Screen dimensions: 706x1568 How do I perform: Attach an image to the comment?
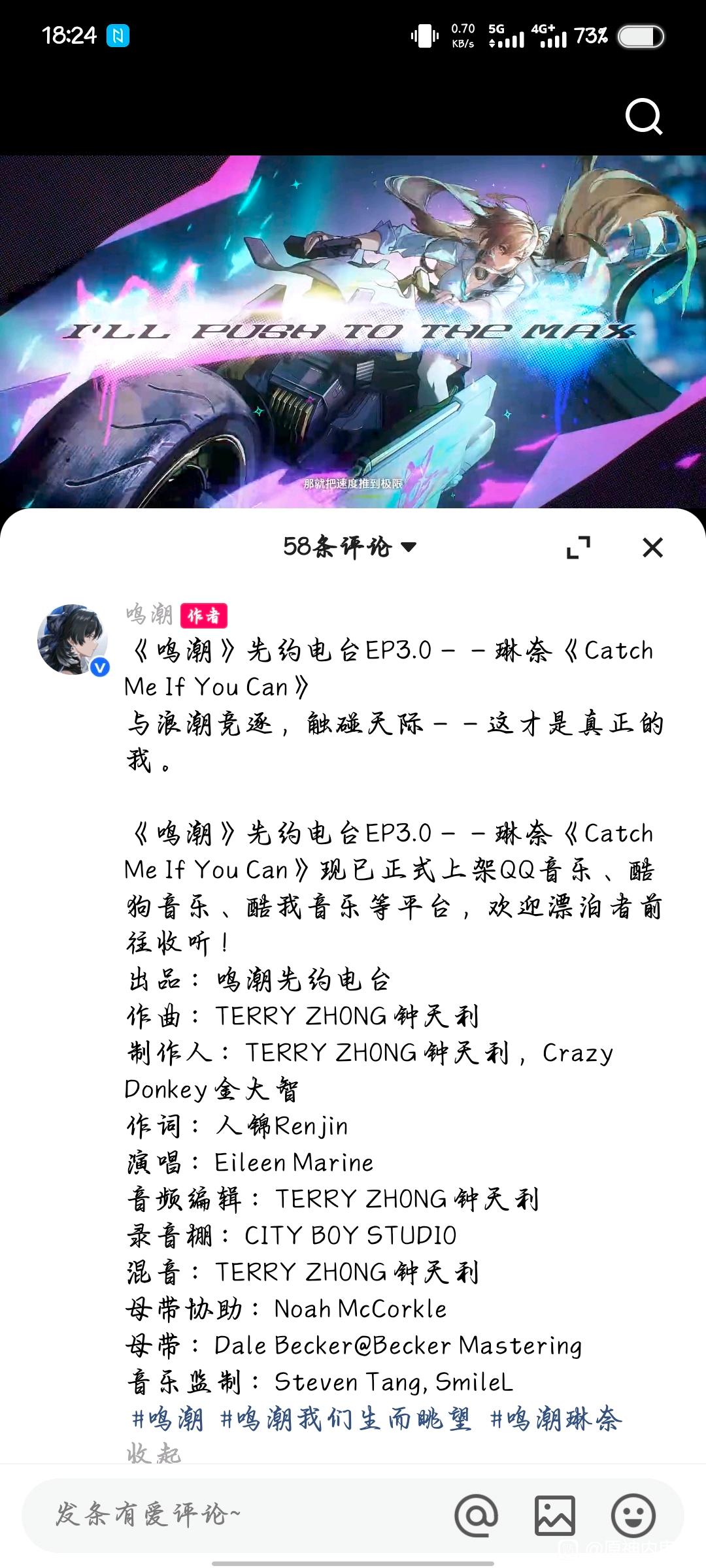tap(554, 1515)
